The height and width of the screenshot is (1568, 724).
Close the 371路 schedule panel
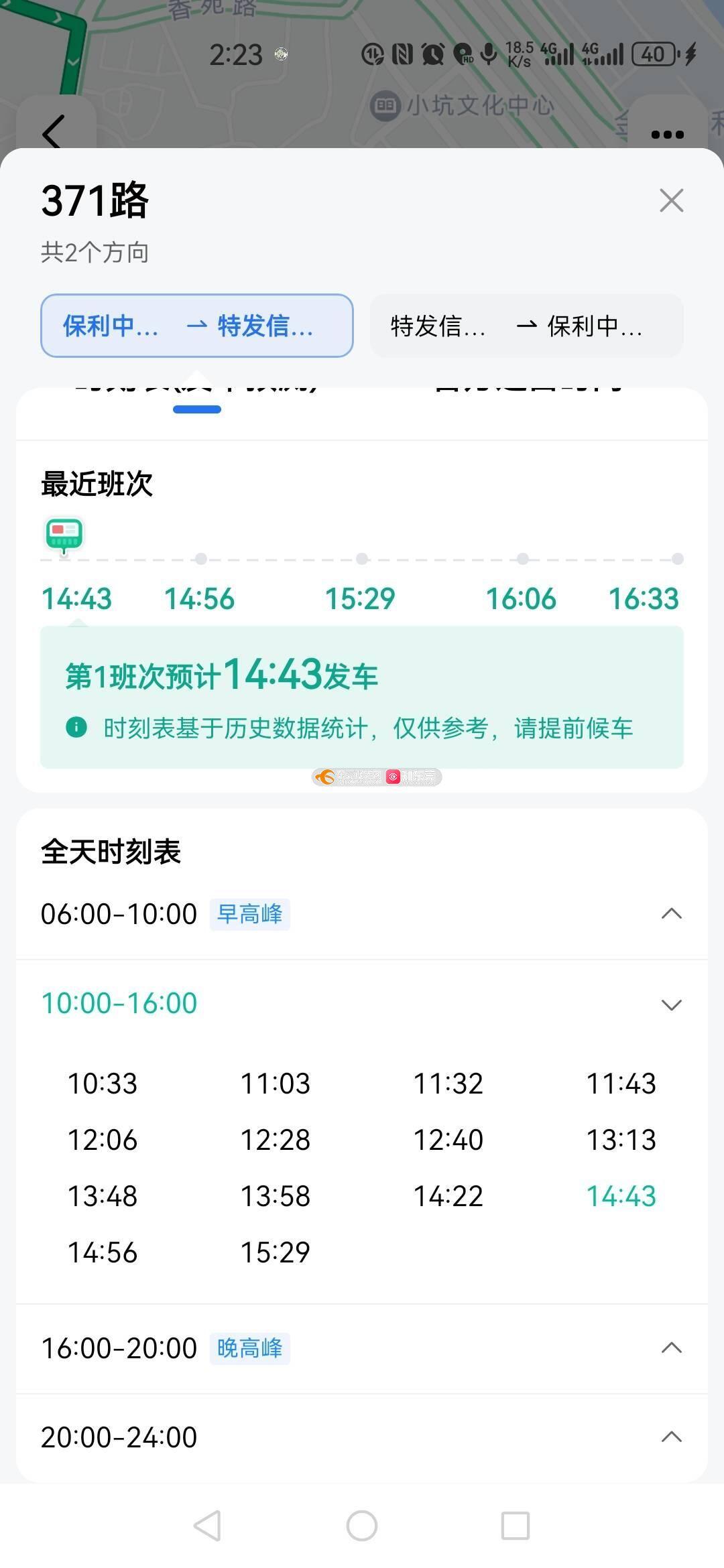671,200
